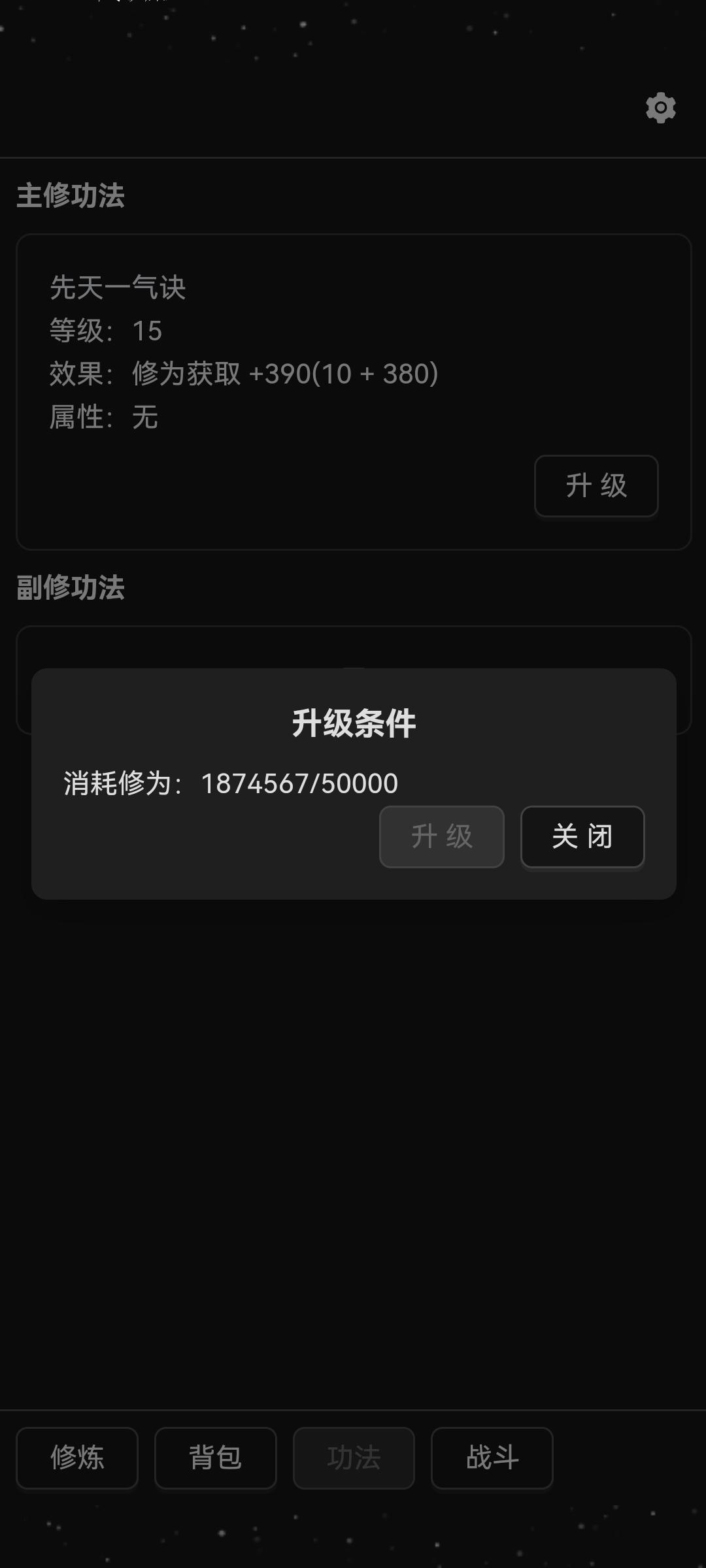Screen dimensions: 706x1568
Task: Select the 功法 techniques tab
Action: coord(354,1459)
